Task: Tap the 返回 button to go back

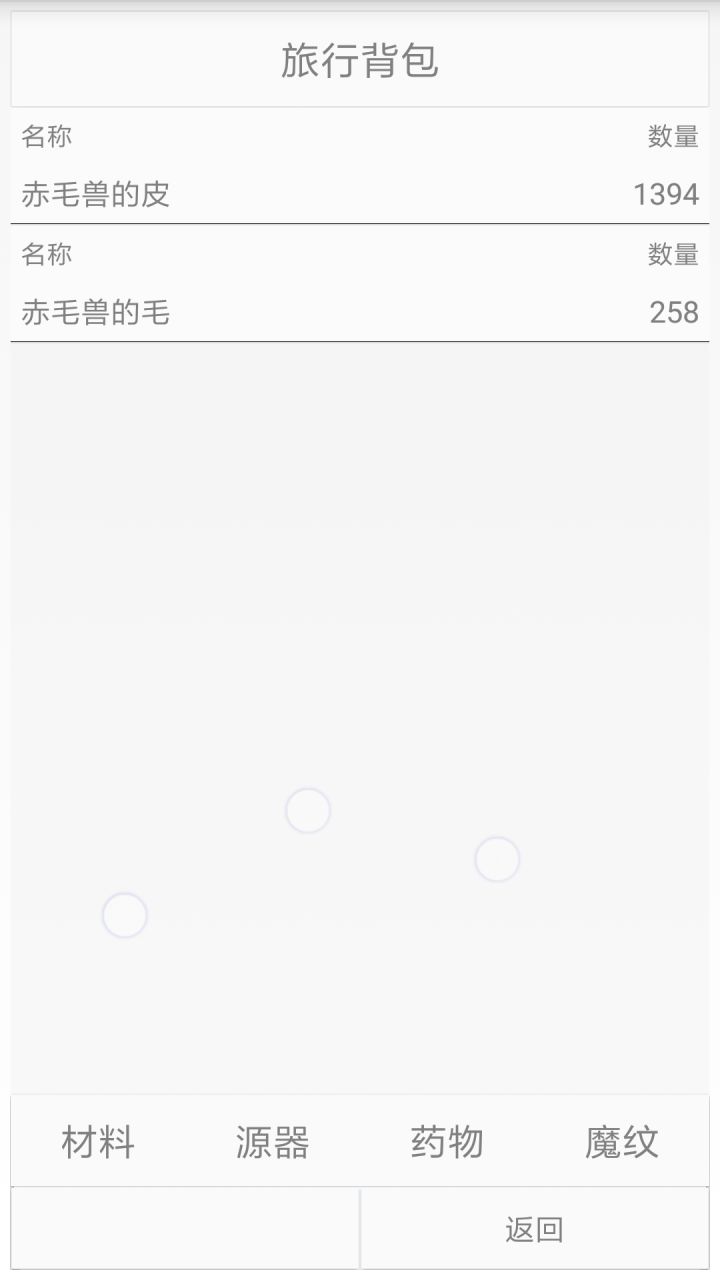Action: tap(537, 1228)
